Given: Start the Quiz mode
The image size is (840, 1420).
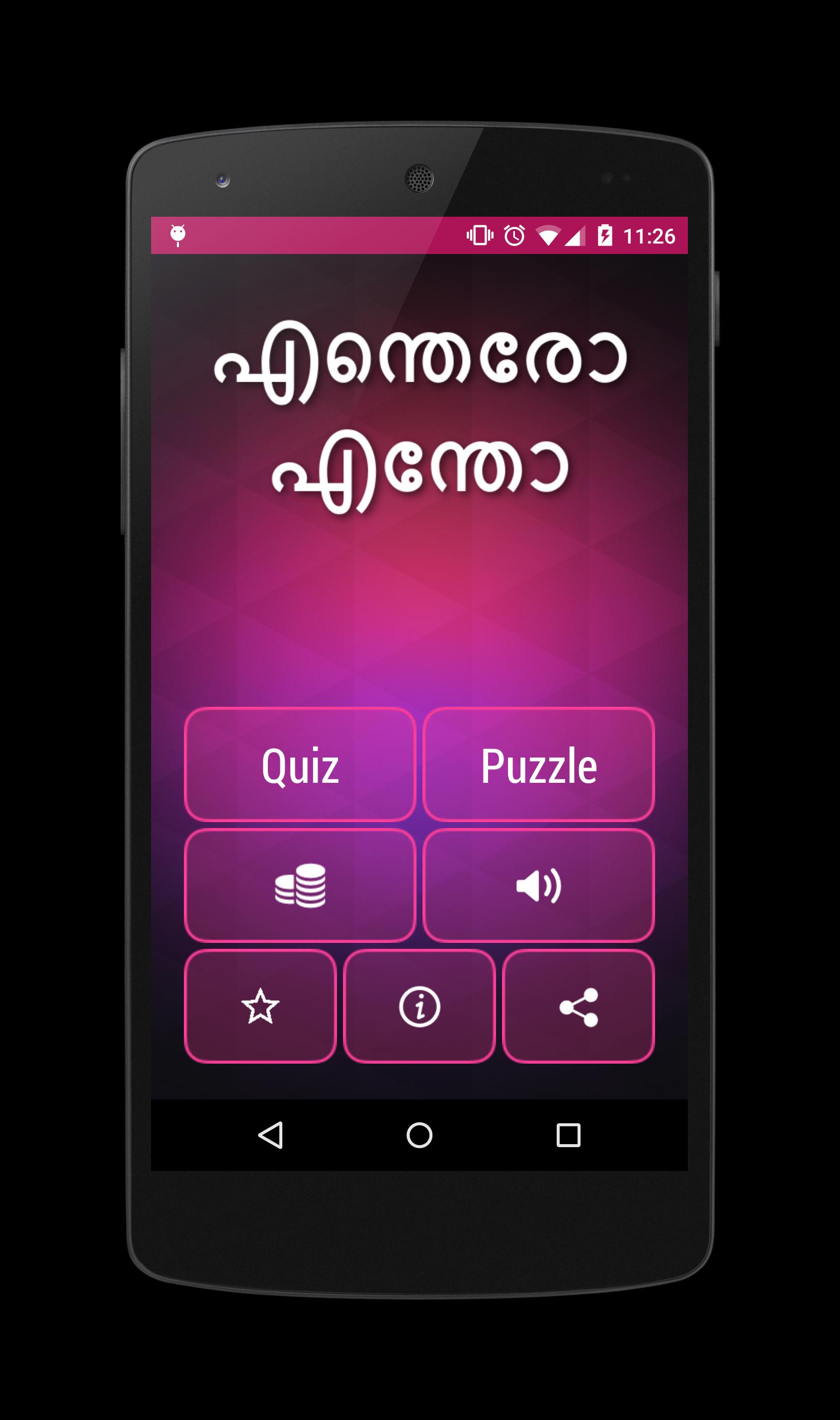Looking at the screenshot, I should (300, 764).
